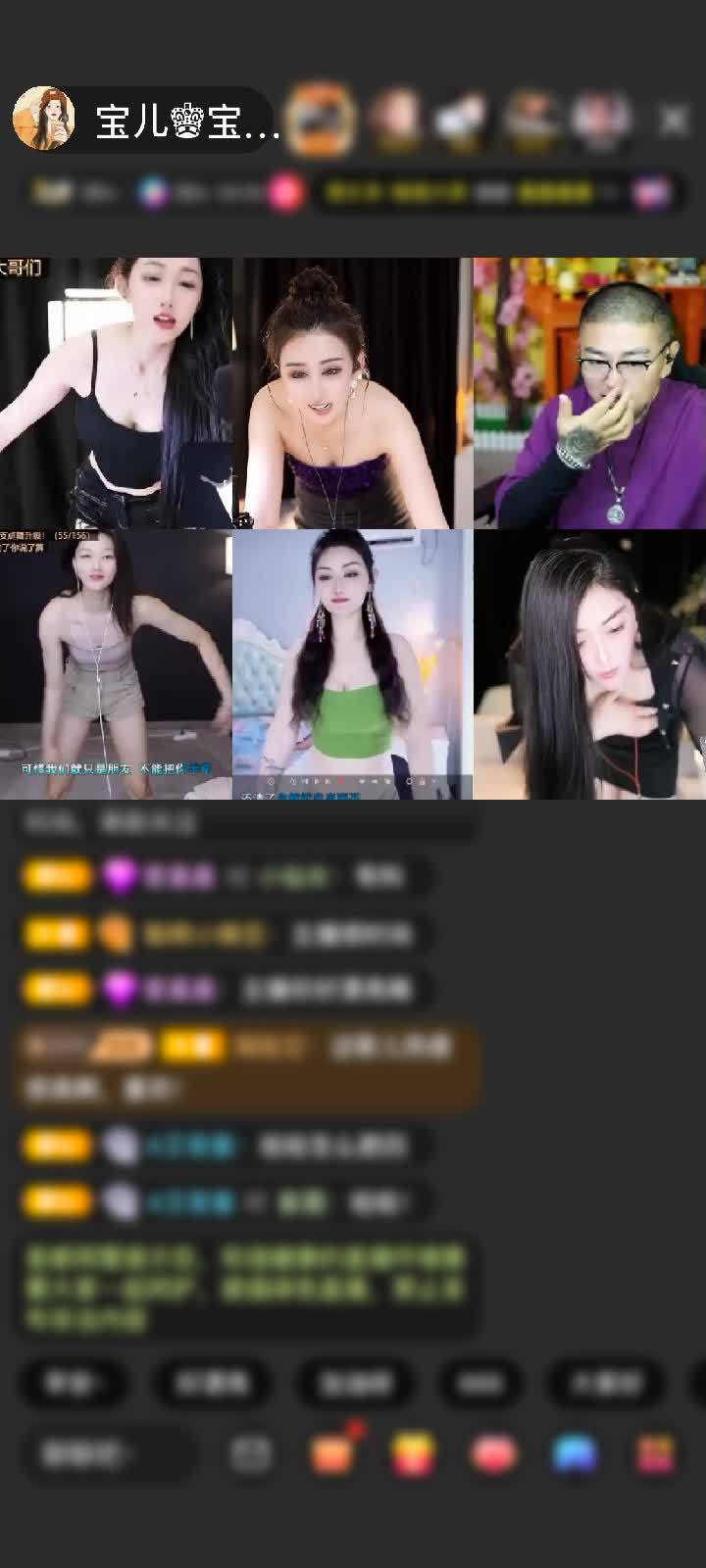Open the orange icon with red dot
706x1568 pixels.
331,1453
